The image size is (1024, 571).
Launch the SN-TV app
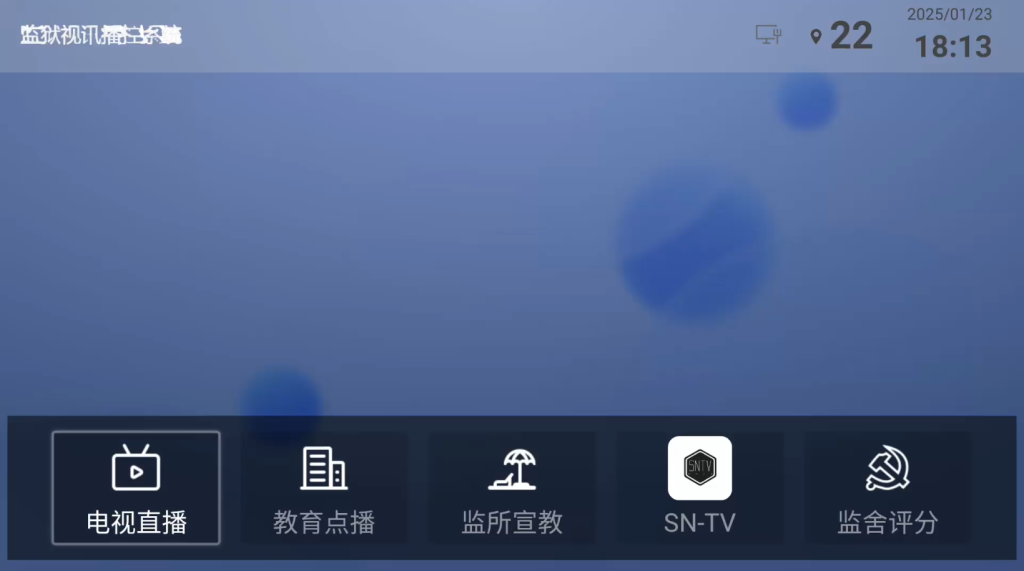700,488
